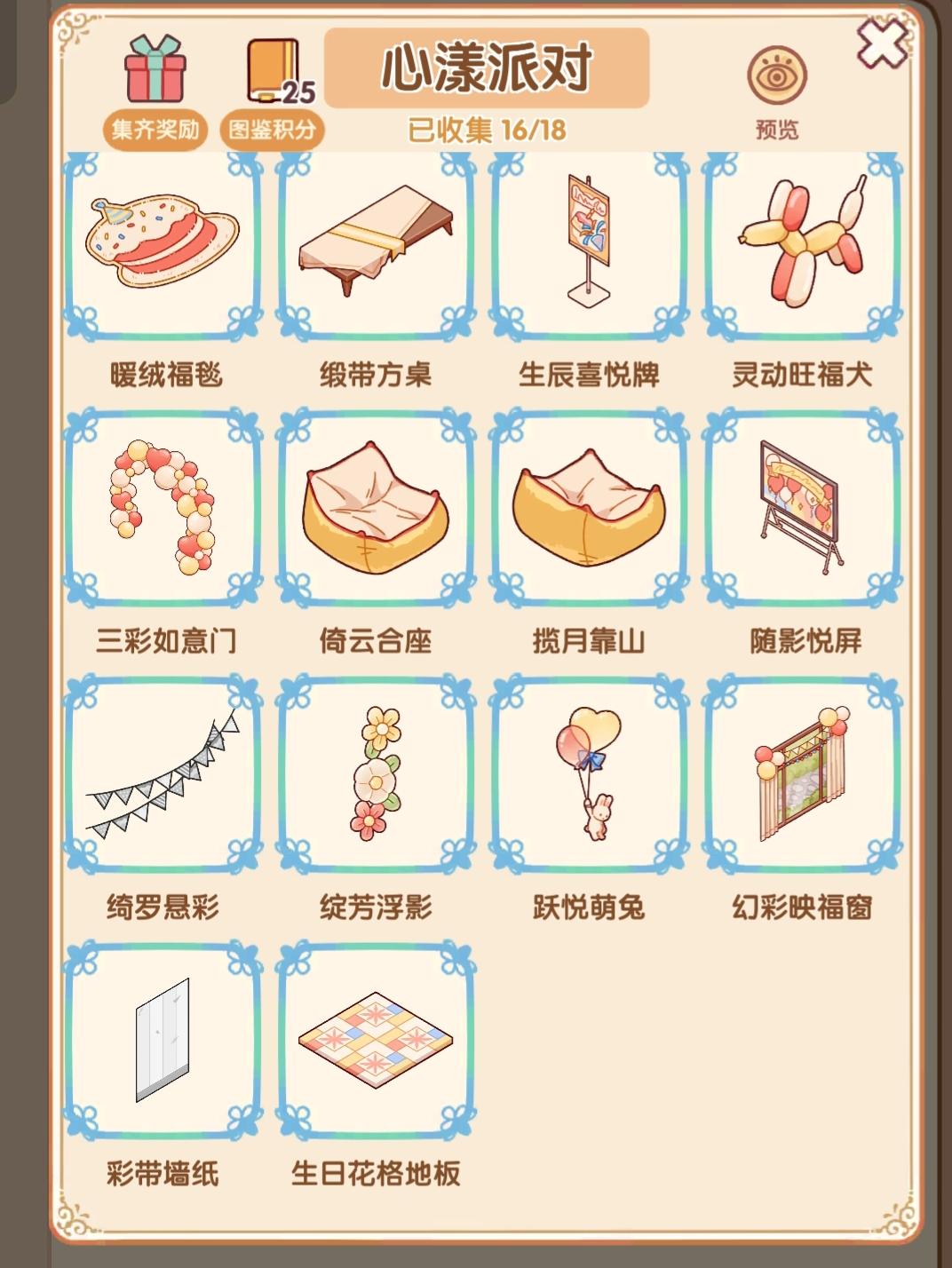952x1268 pixels.
Task: Open the 生日花格地板 floor item
Action: 376,1041
